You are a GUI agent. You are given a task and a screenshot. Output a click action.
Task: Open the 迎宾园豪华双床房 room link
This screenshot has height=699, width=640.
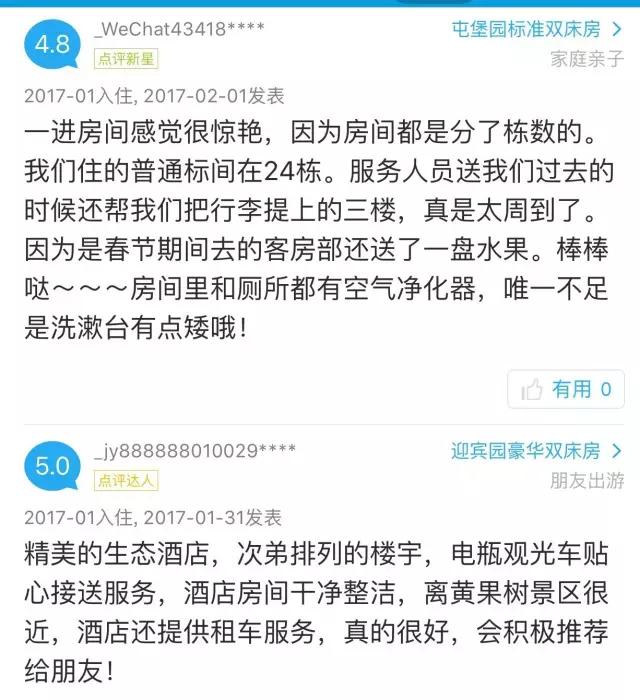pos(536,451)
